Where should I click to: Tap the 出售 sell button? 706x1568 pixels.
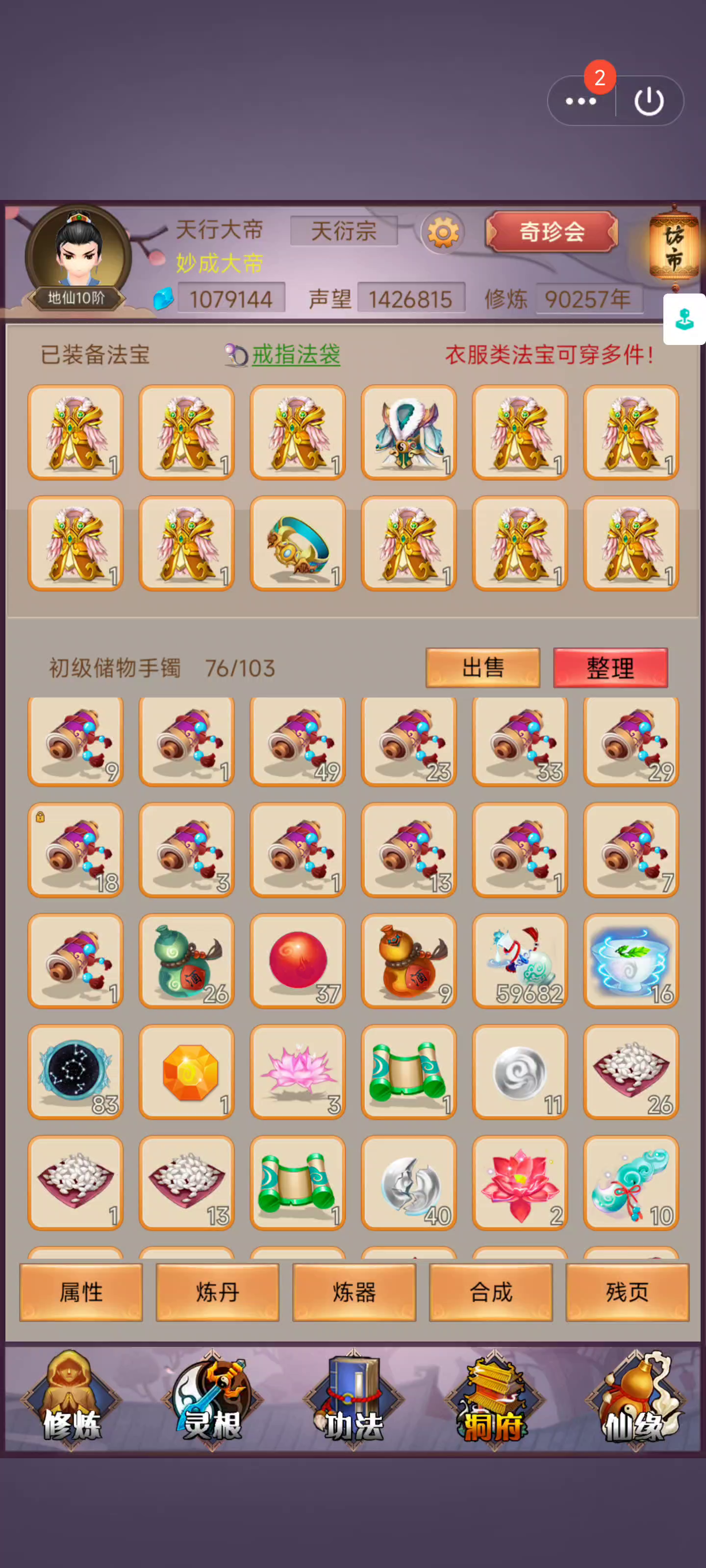(482, 668)
